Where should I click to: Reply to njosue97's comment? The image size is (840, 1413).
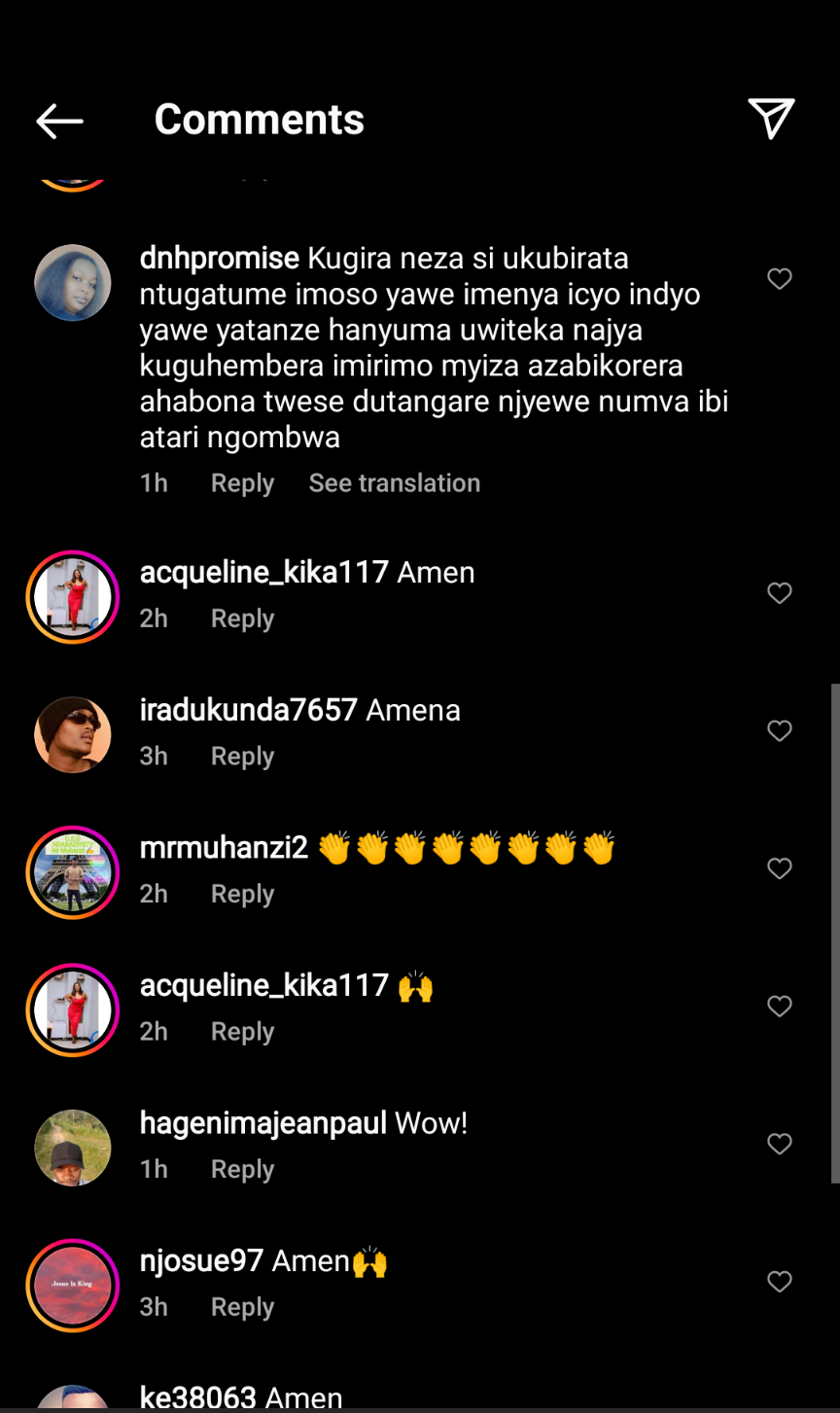242,1307
